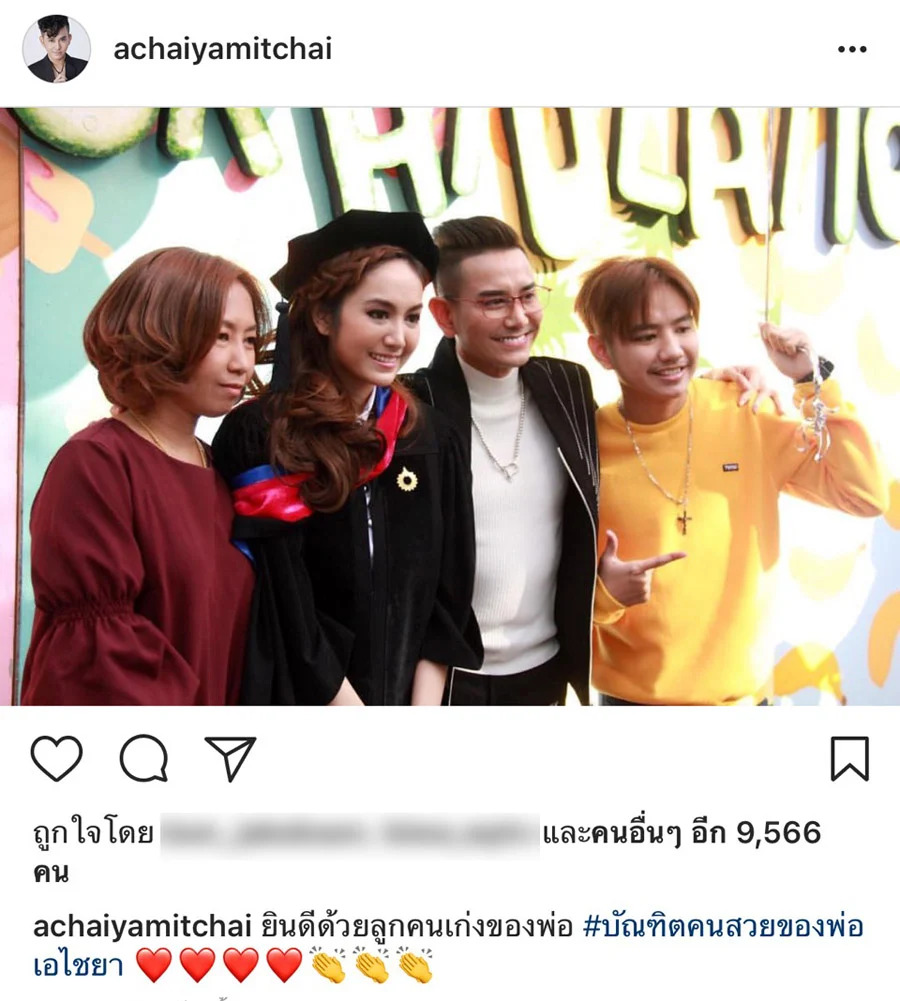Image resolution: width=900 pixels, height=1001 pixels.
Task: Open hashtag #บัณฑิตคนสวยของพ่อ
Action: click(722, 926)
